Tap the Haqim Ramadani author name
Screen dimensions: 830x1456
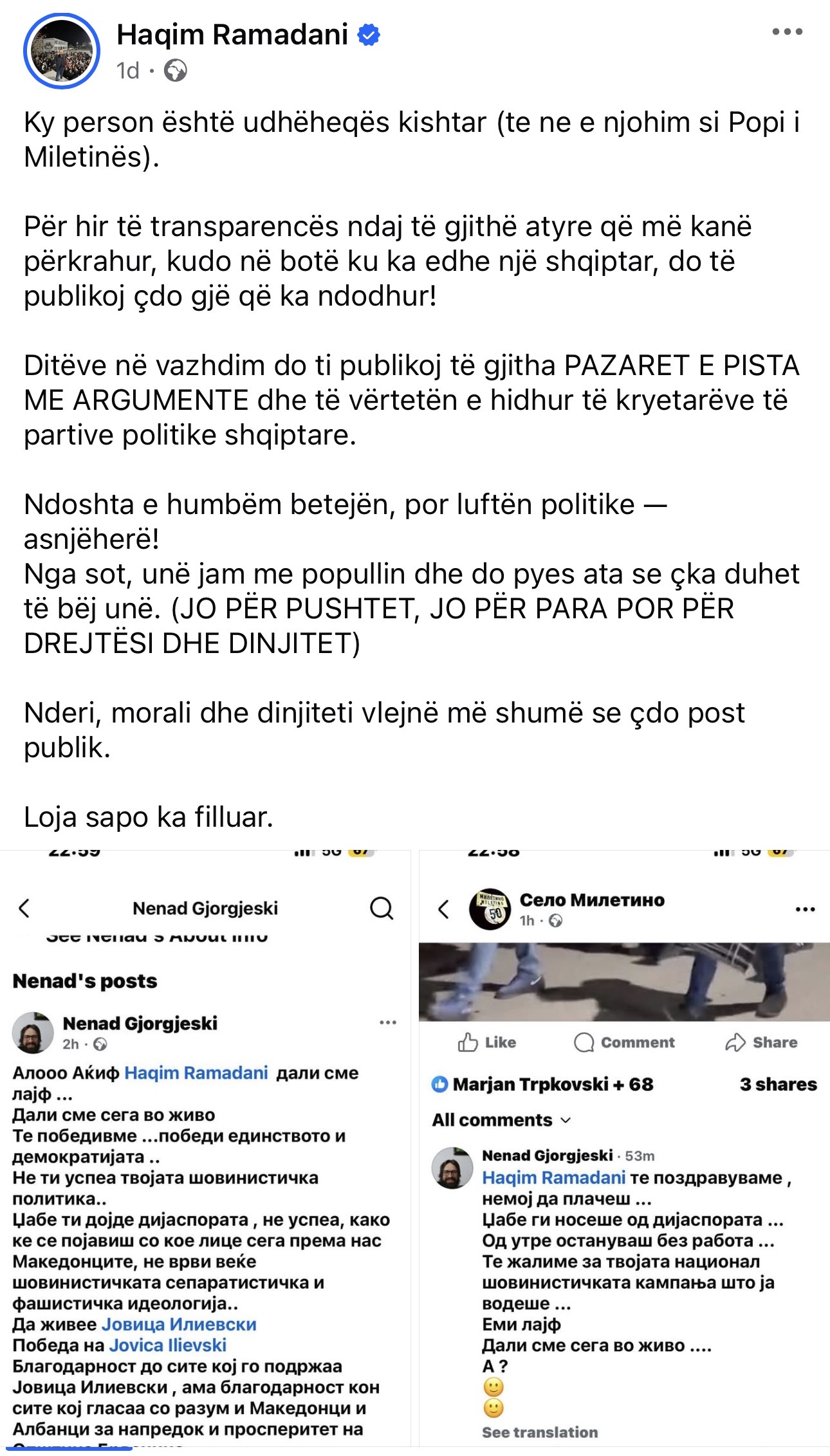[232, 34]
